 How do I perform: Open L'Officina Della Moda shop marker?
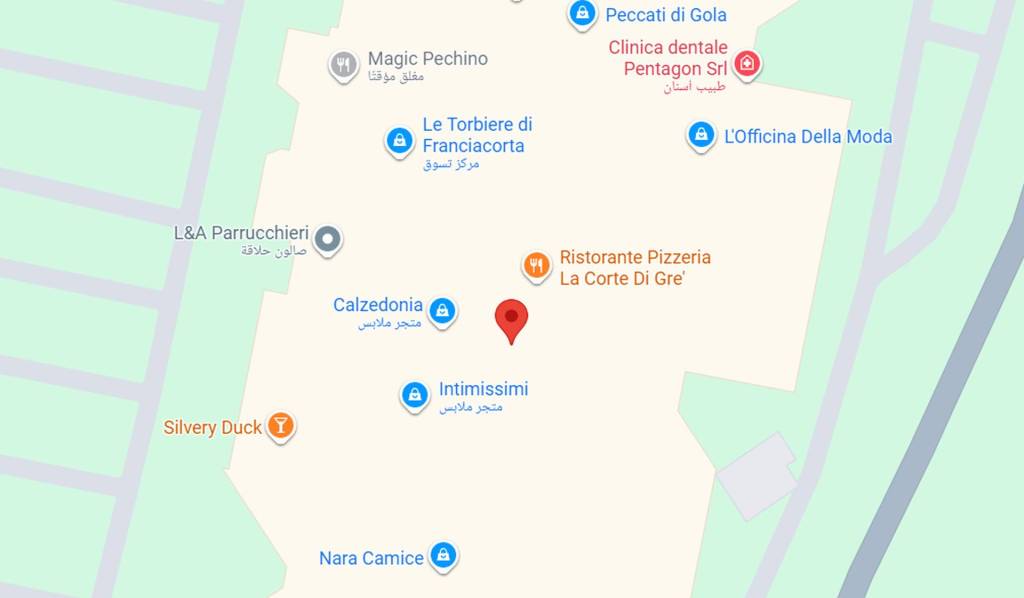pos(701,135)
